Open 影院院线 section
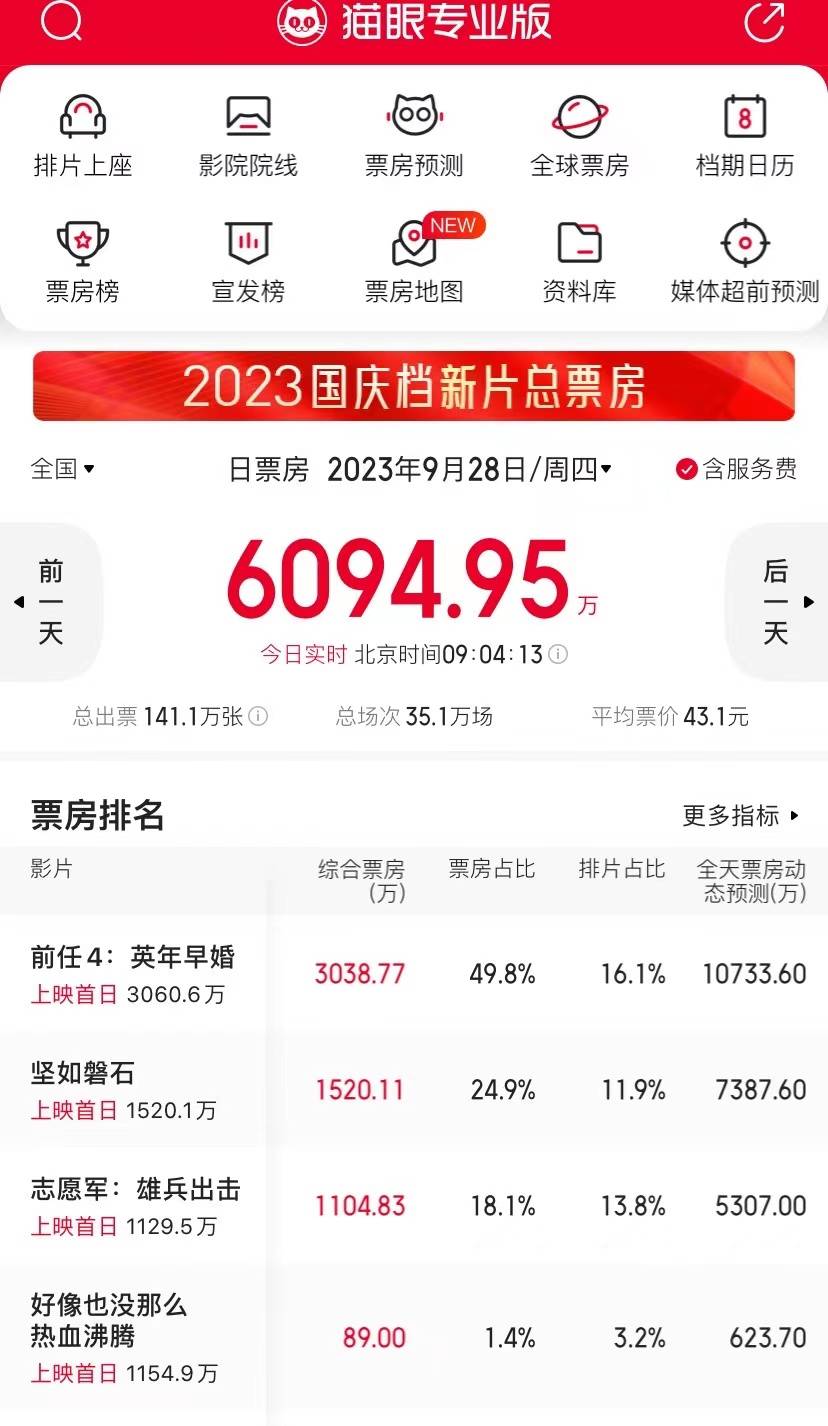 coord(248,137)
